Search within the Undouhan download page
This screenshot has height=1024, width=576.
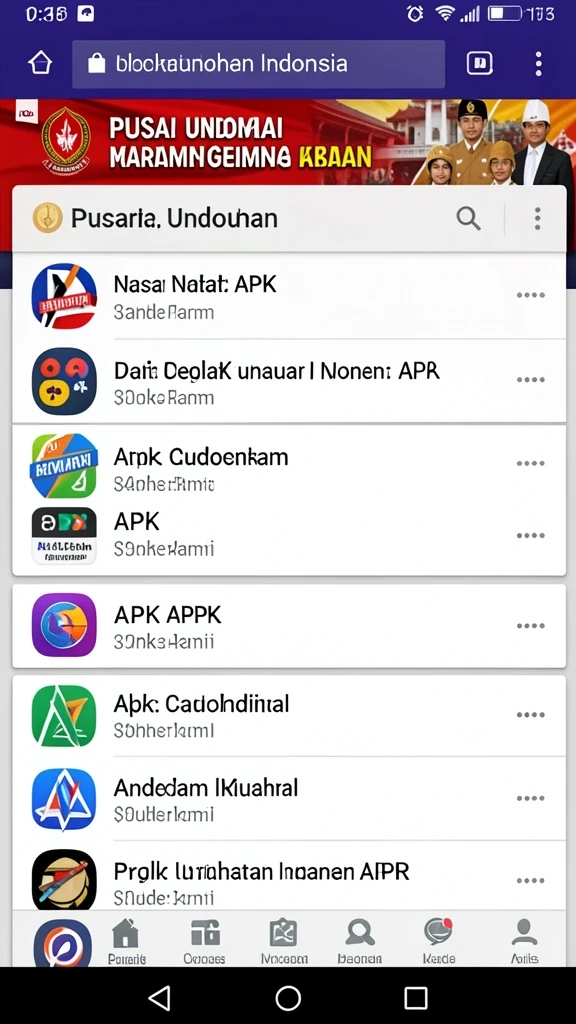(x=468, y=218)
